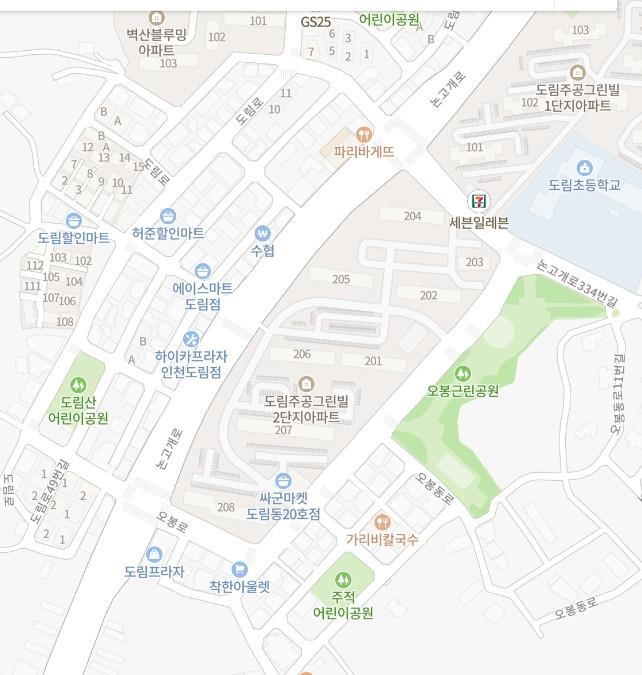This screenshot has height=675, width=642.
Task: Select the 수협 bank marker
Action: 263,231
